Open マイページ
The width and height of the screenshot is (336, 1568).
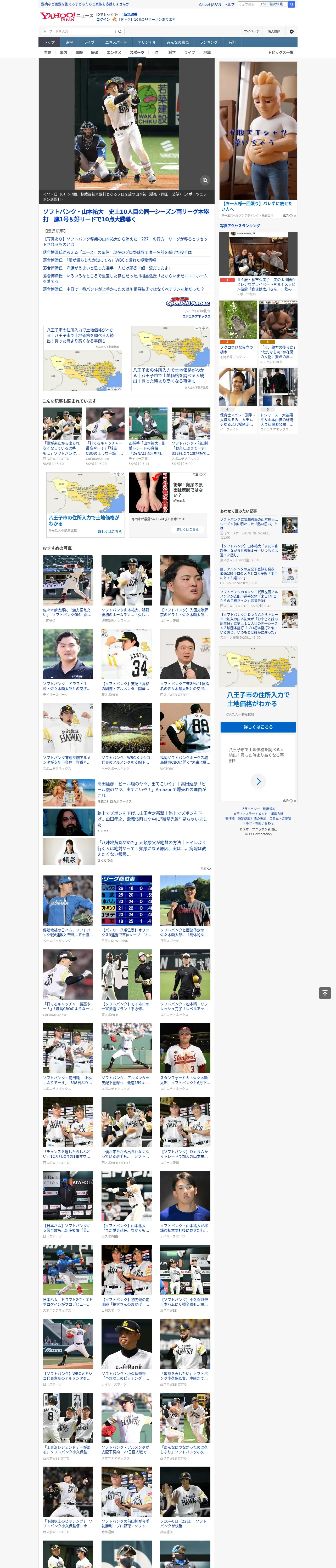[252, 32]
